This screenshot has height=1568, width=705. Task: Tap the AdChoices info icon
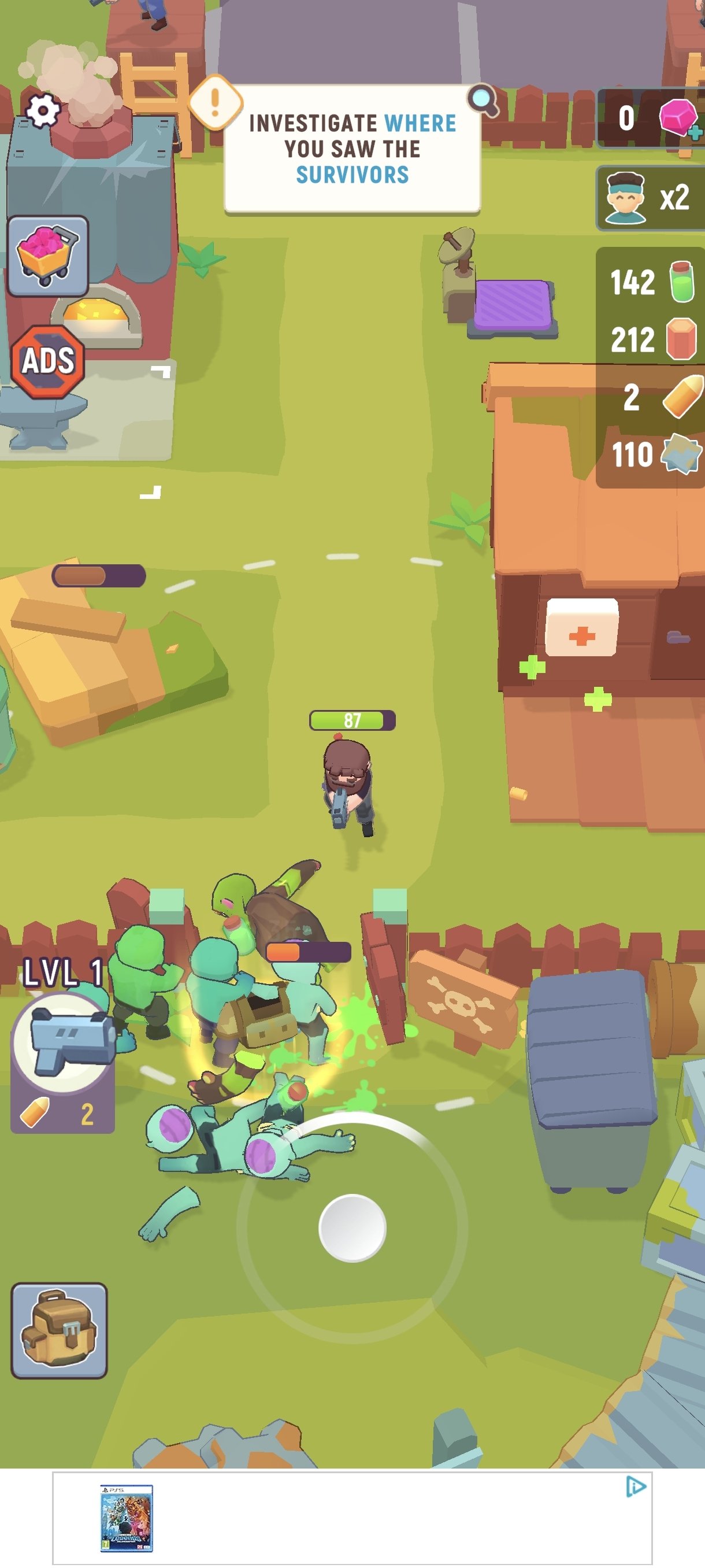tap(635, 1487)
